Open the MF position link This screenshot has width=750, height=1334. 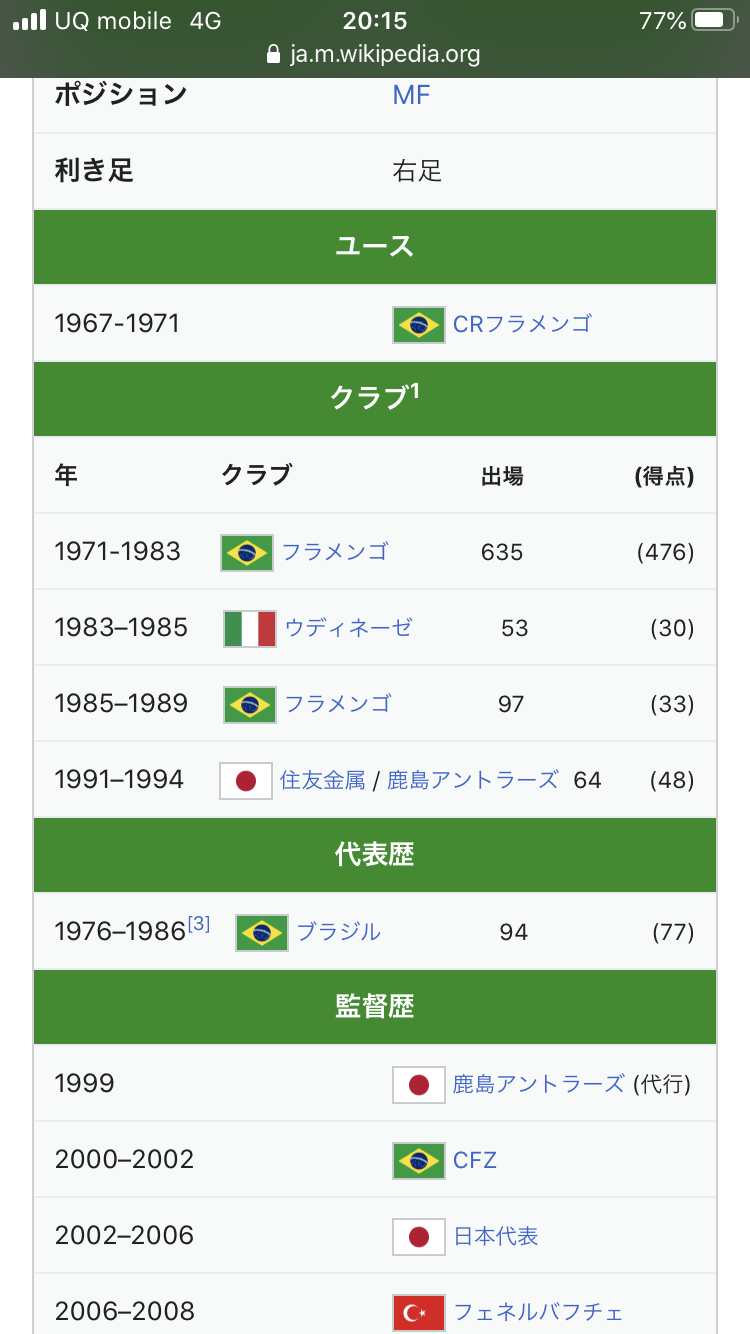tap(411, 95)
